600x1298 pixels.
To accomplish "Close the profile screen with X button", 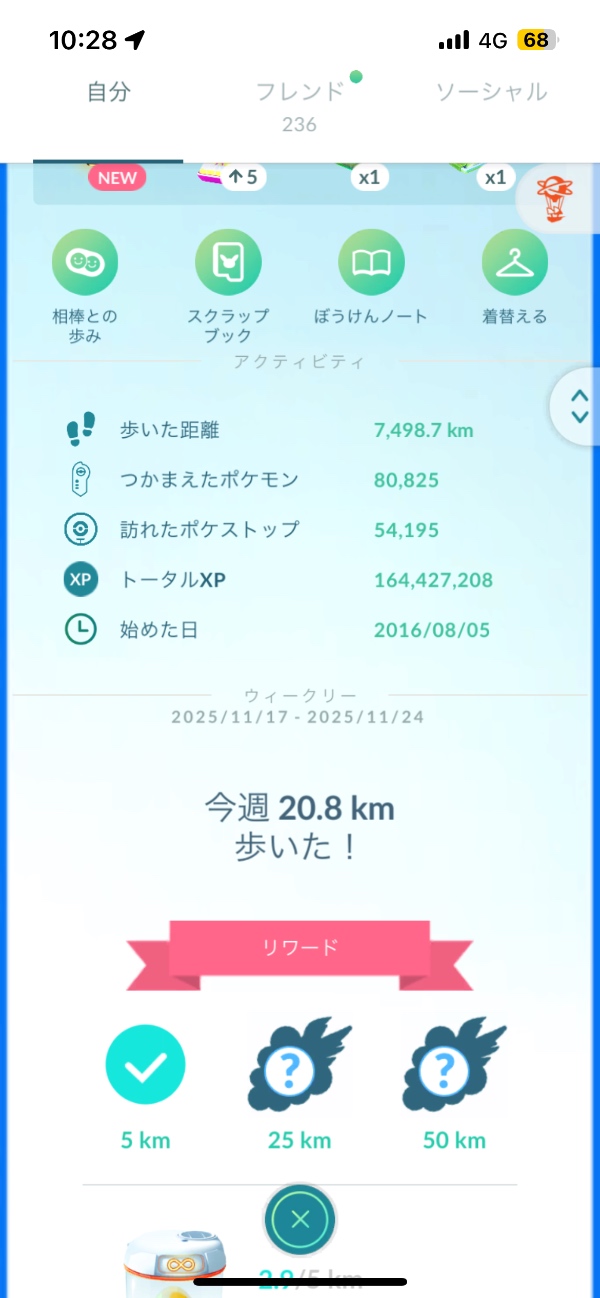I will coord(299,1218).
